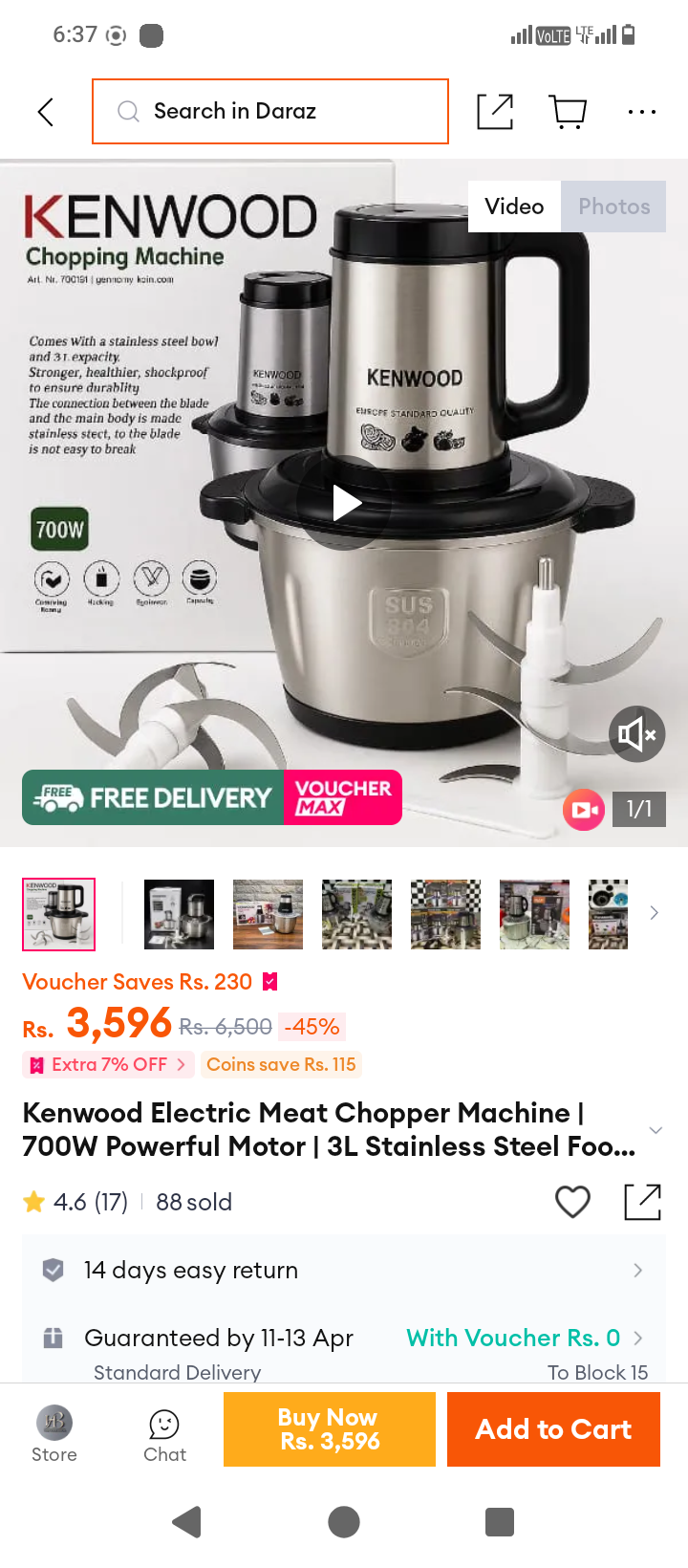Play the product video
Image resolution: width=688 pixels, height=1568 pixels.
tap(345, 502)
